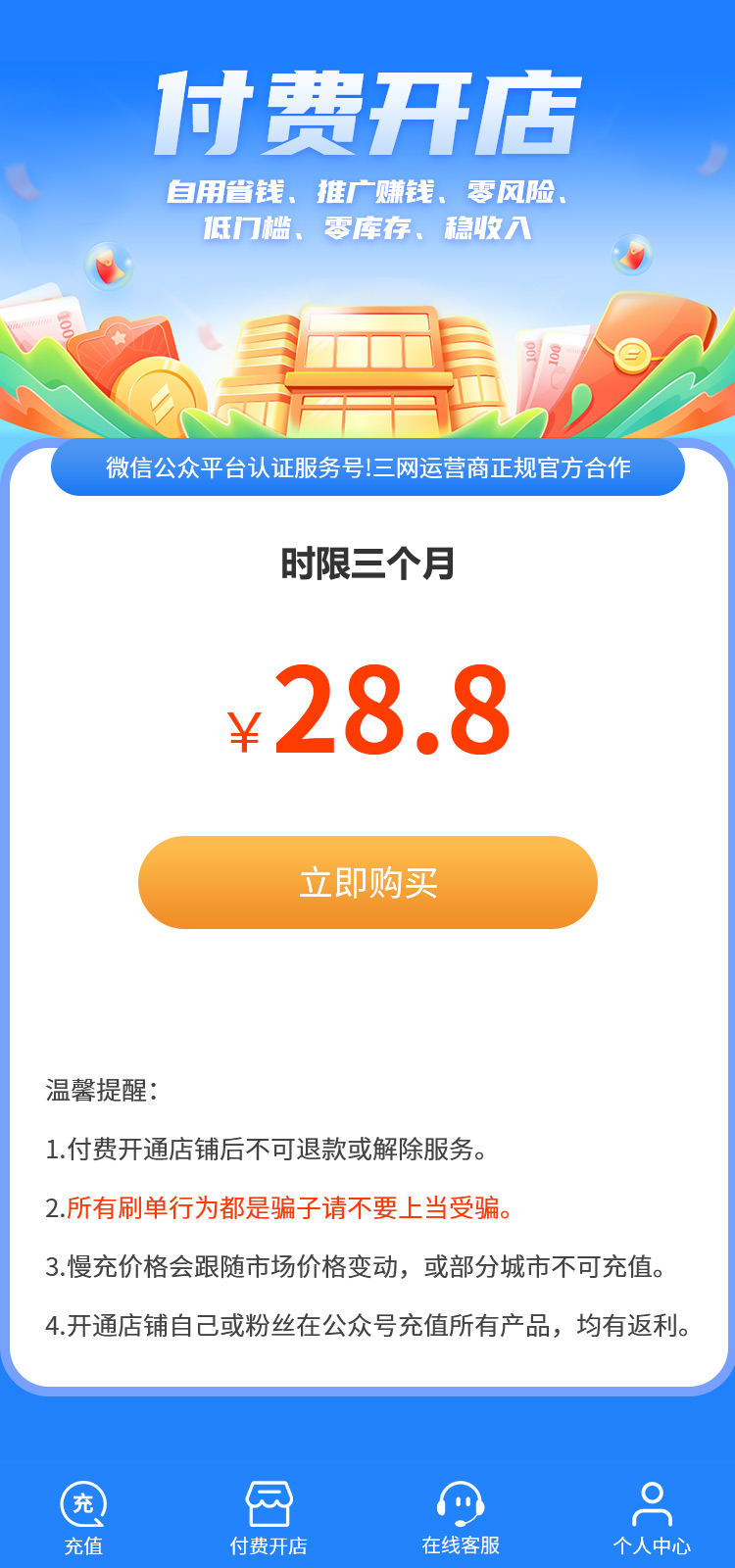Open the 付费开店 tab
The image size is (735, 1568).
(x=269, y=1517)
